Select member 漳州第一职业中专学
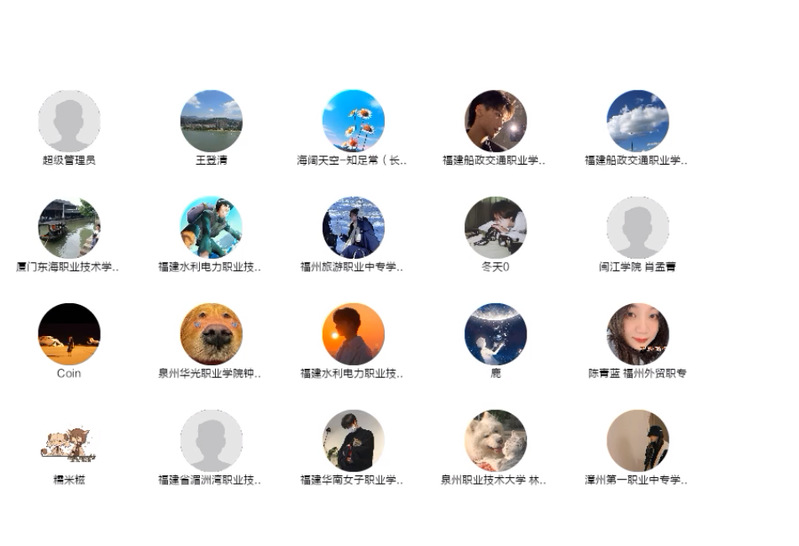Viewport: 799px width, 546px height. coord(637,441)
